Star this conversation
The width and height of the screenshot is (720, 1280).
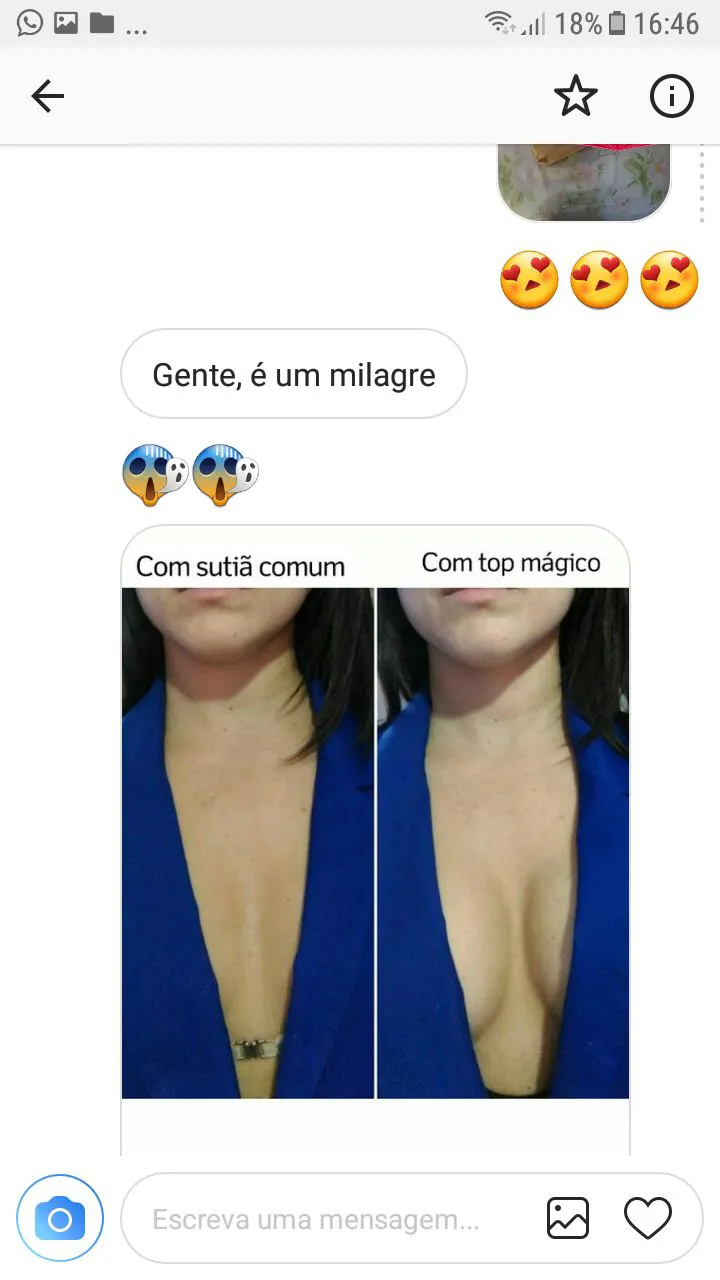[575, 97]
